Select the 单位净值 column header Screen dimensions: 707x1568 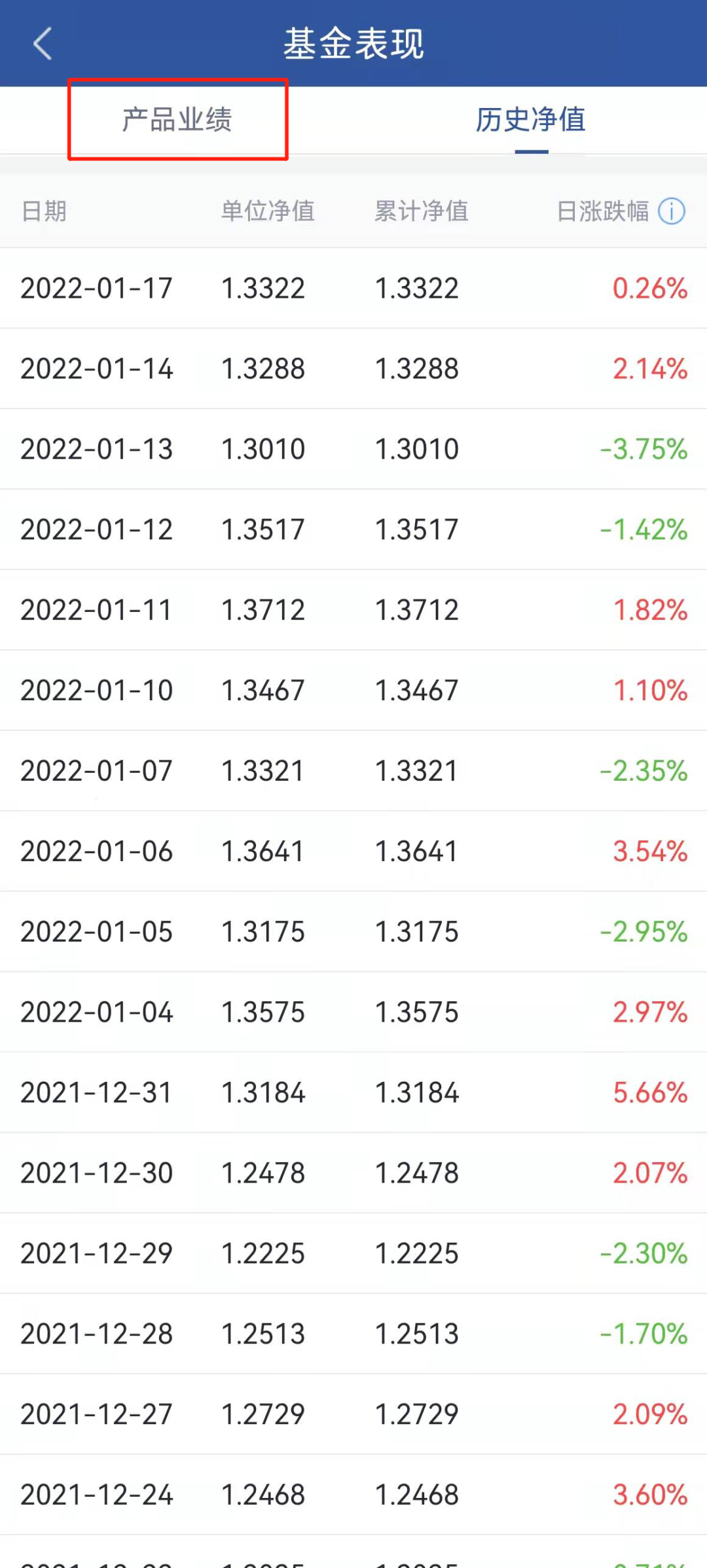267,211
